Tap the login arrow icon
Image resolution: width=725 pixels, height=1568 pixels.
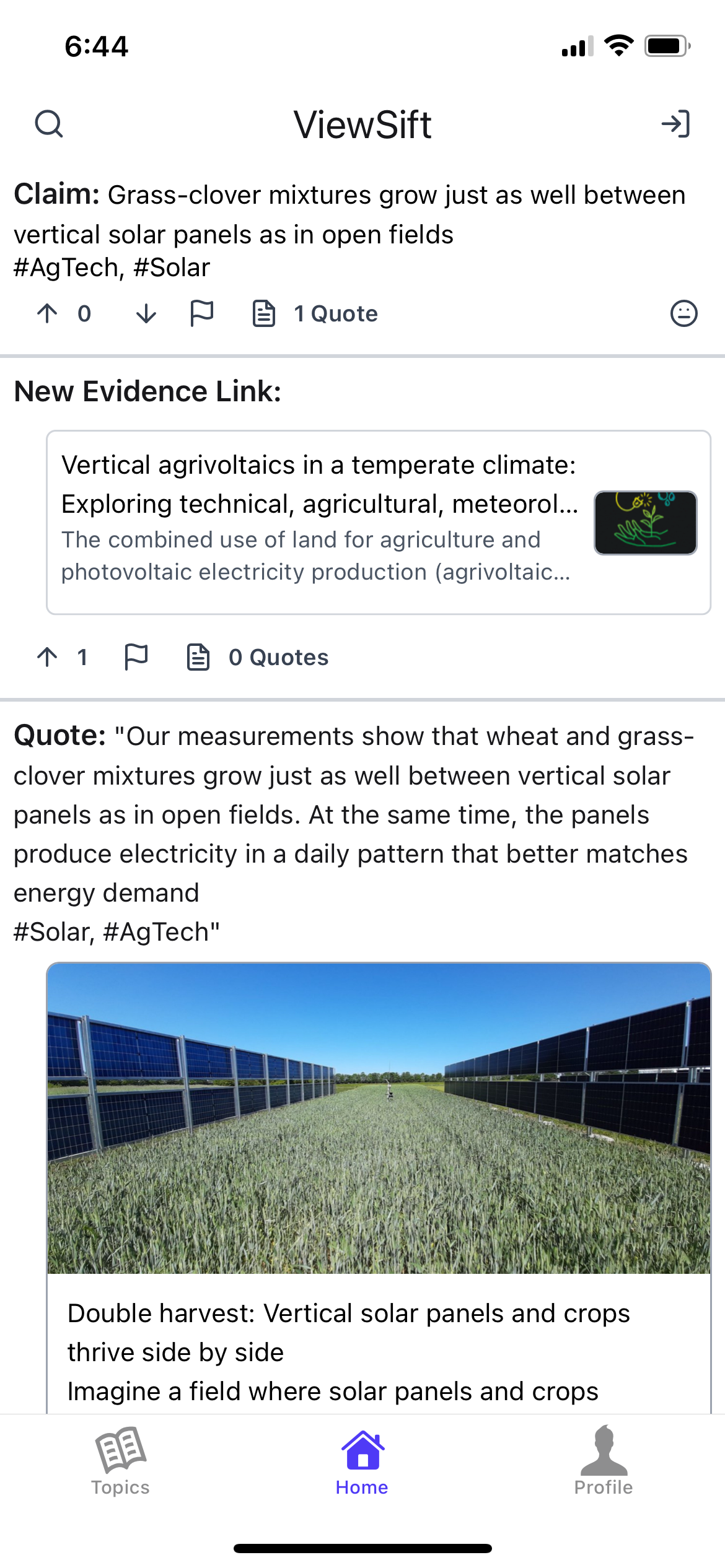coord(675,124)
